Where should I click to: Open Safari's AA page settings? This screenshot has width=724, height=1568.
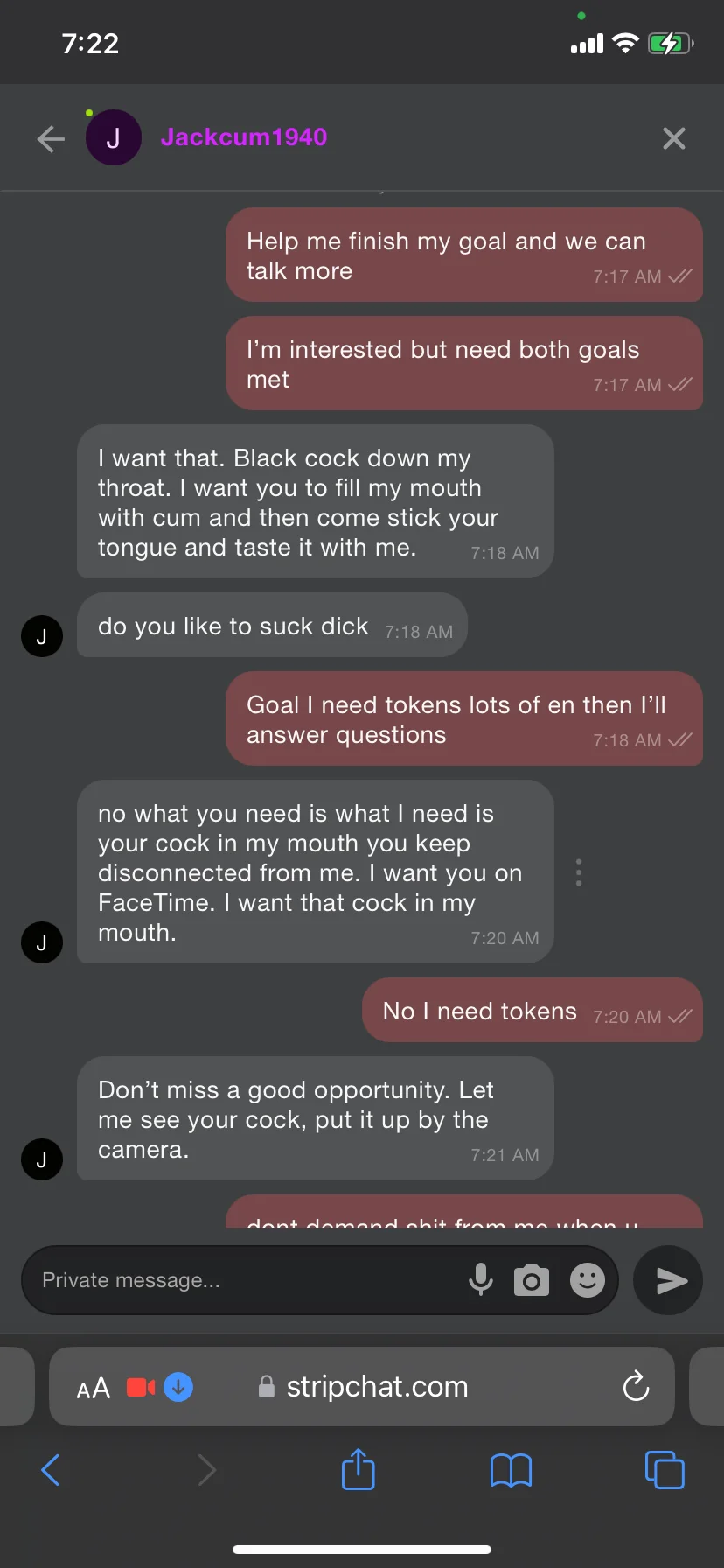pos(94,1388)
